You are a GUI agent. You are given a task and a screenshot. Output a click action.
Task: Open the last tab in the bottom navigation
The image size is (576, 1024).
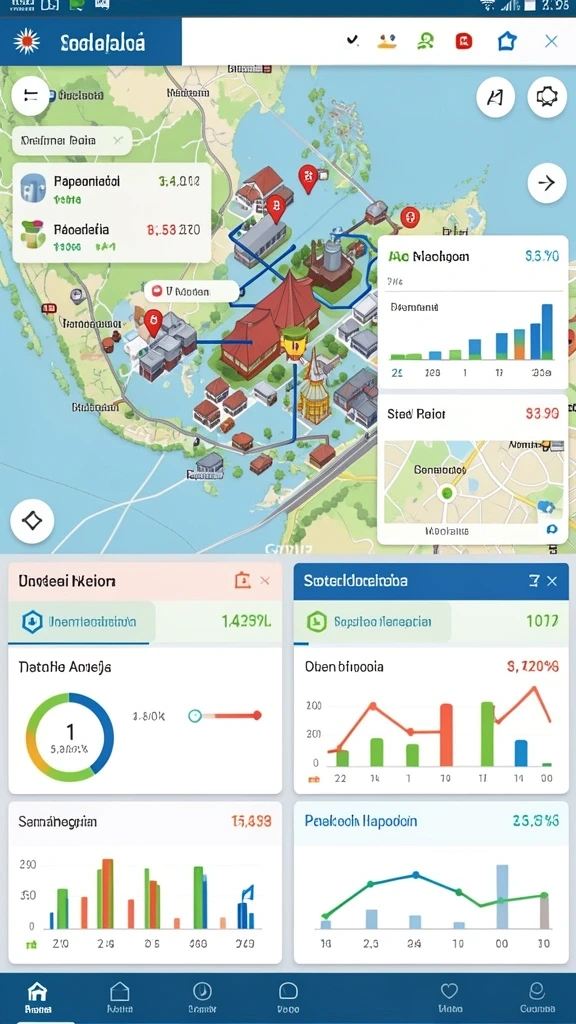pos(537,997)
